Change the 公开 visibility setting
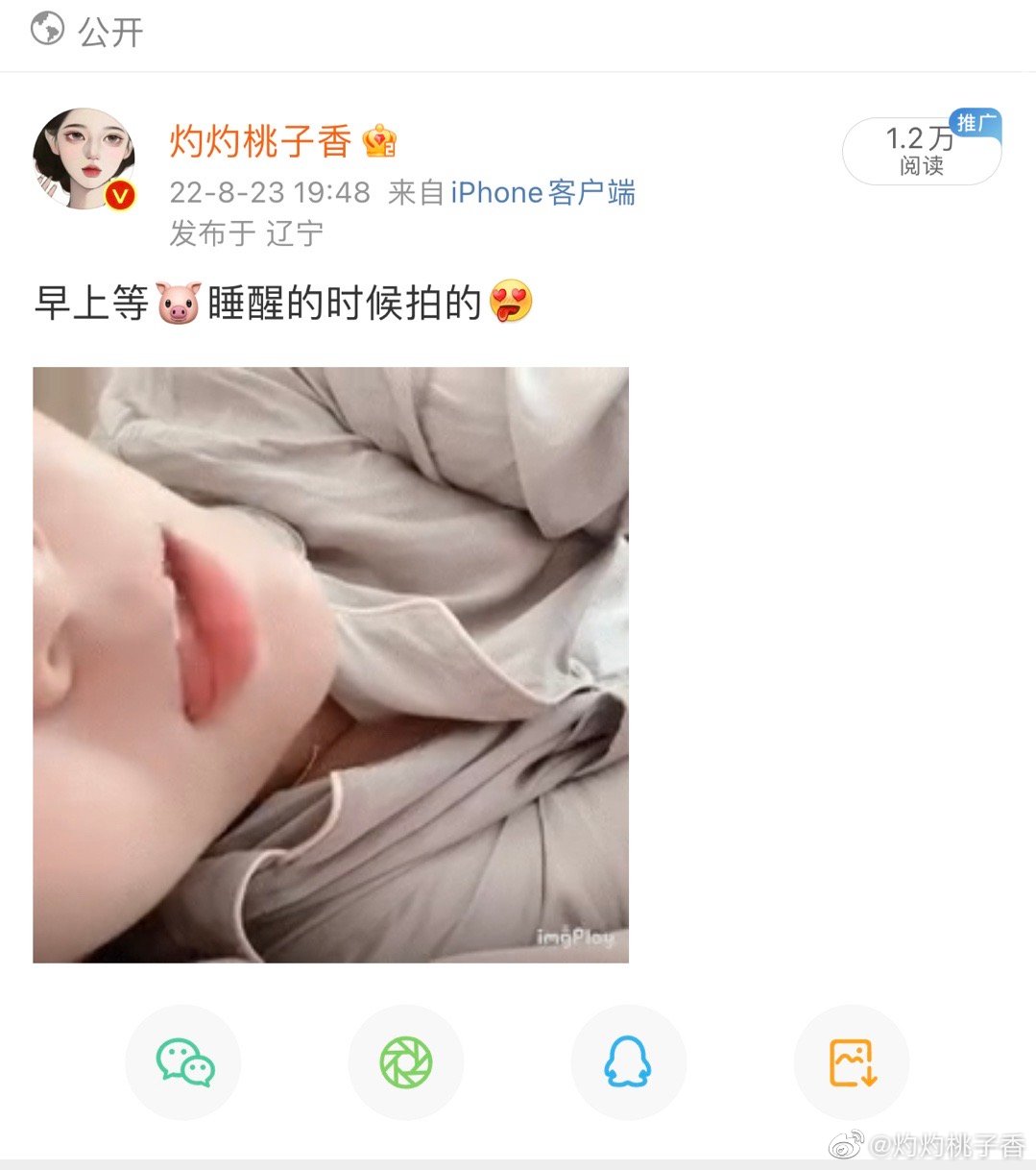Screen dimensions: 1036x1170 tap(87, 32)
